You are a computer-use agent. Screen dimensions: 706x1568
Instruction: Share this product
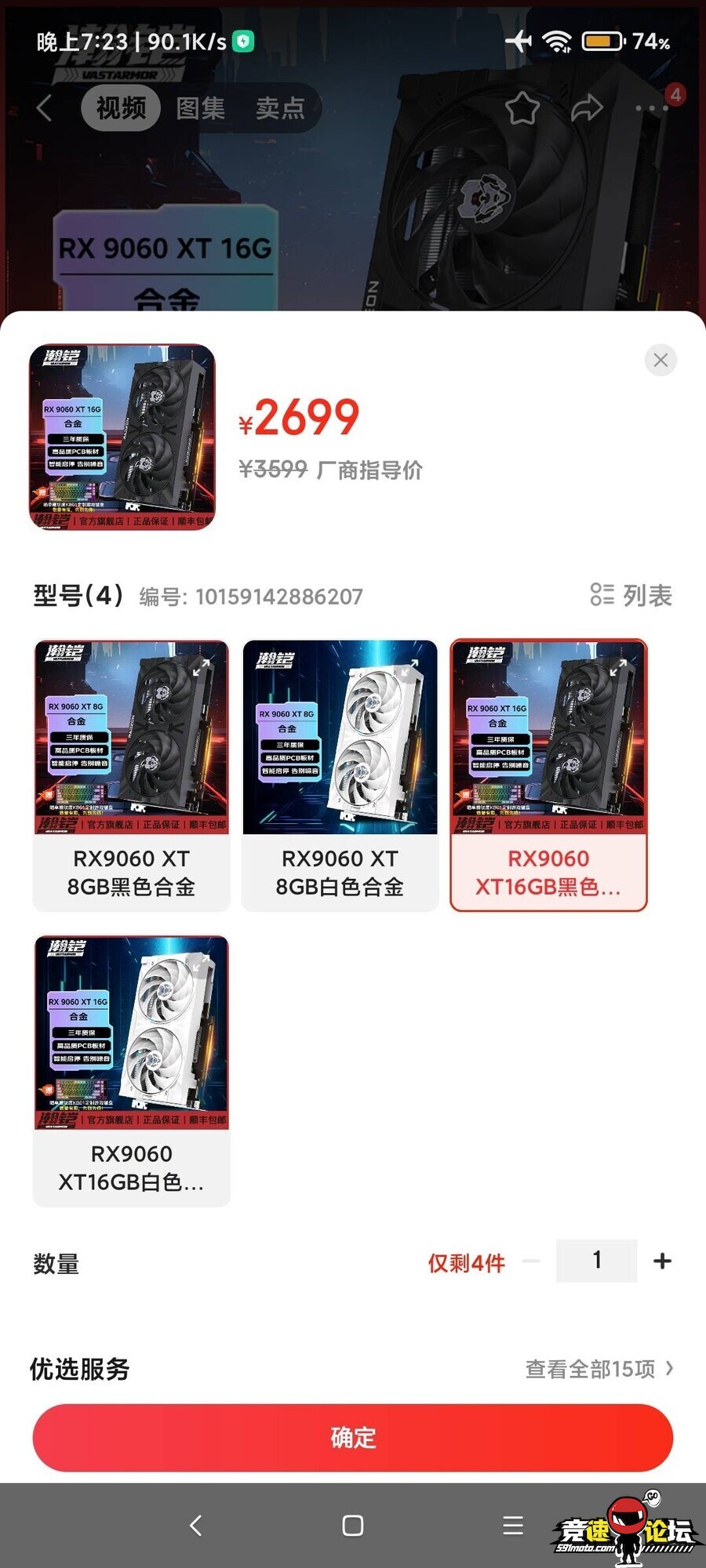click(586, 108)
